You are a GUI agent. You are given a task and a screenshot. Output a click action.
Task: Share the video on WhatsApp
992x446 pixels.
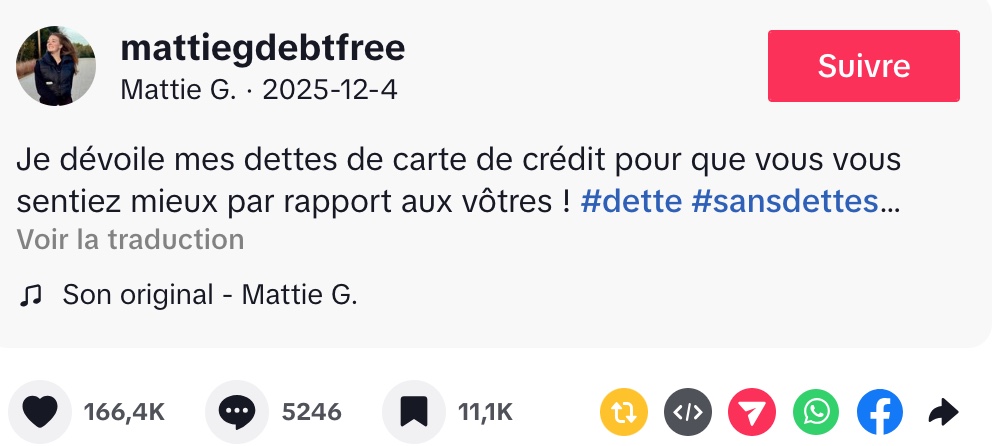point(816,411)
